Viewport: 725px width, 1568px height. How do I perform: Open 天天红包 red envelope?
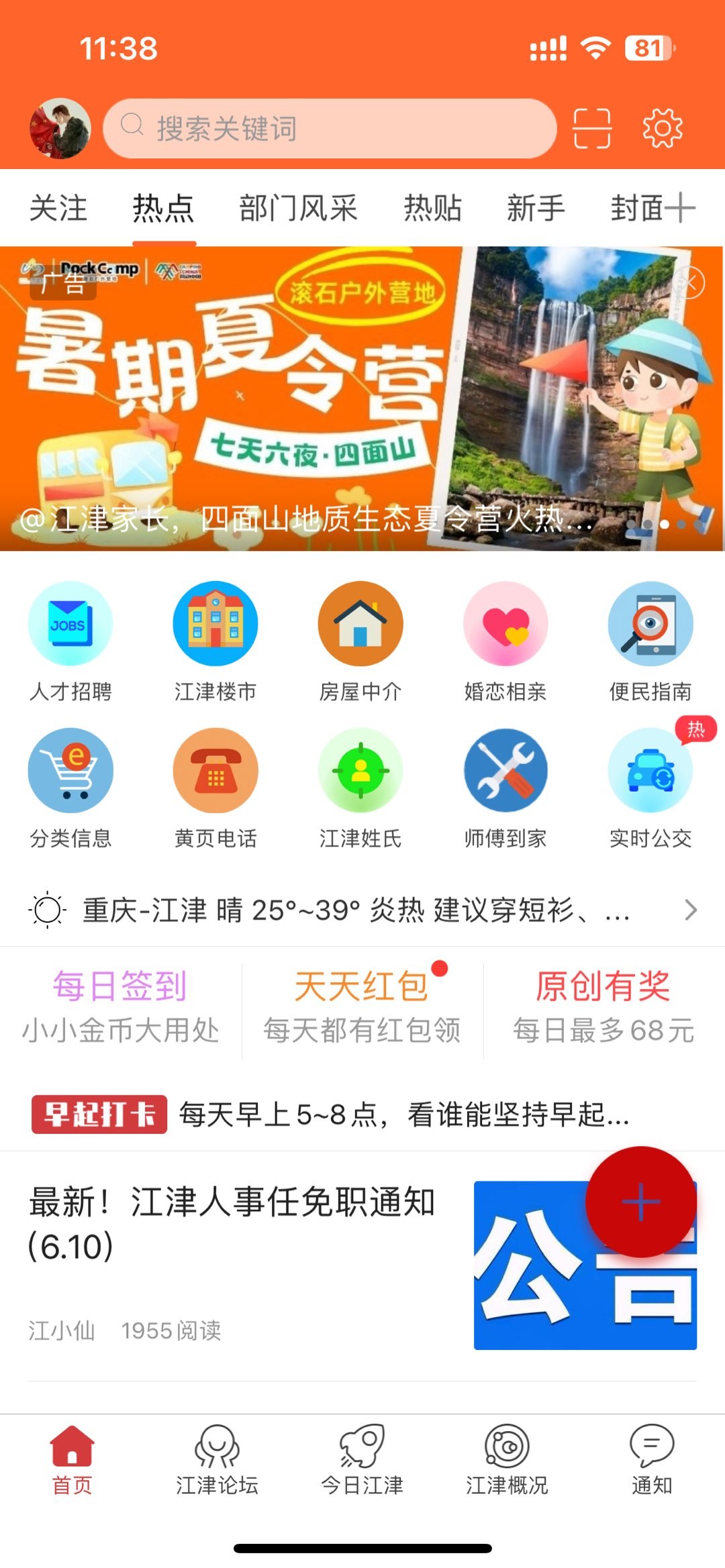click(362, 1006)
